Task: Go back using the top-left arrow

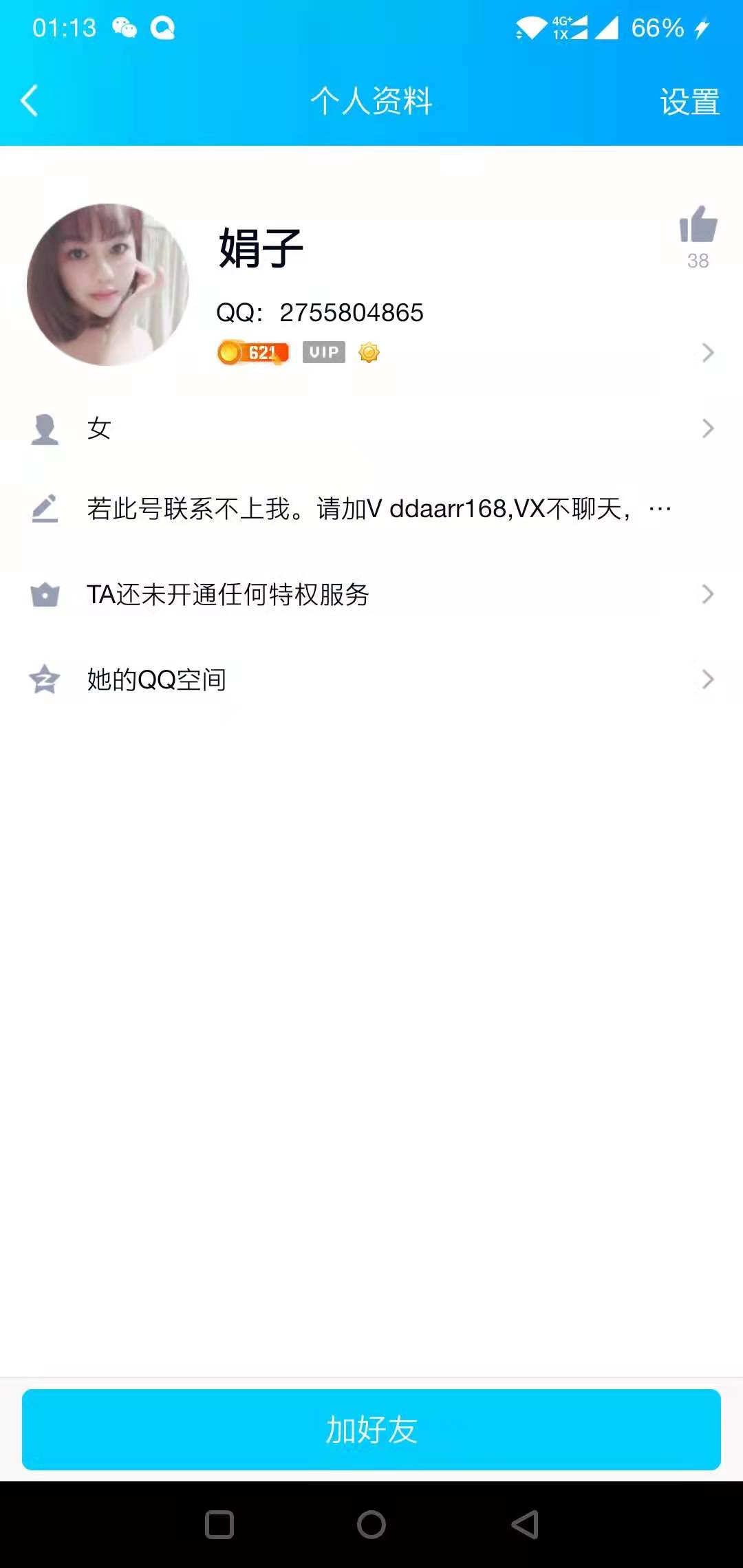Action: tap(29, 101)
